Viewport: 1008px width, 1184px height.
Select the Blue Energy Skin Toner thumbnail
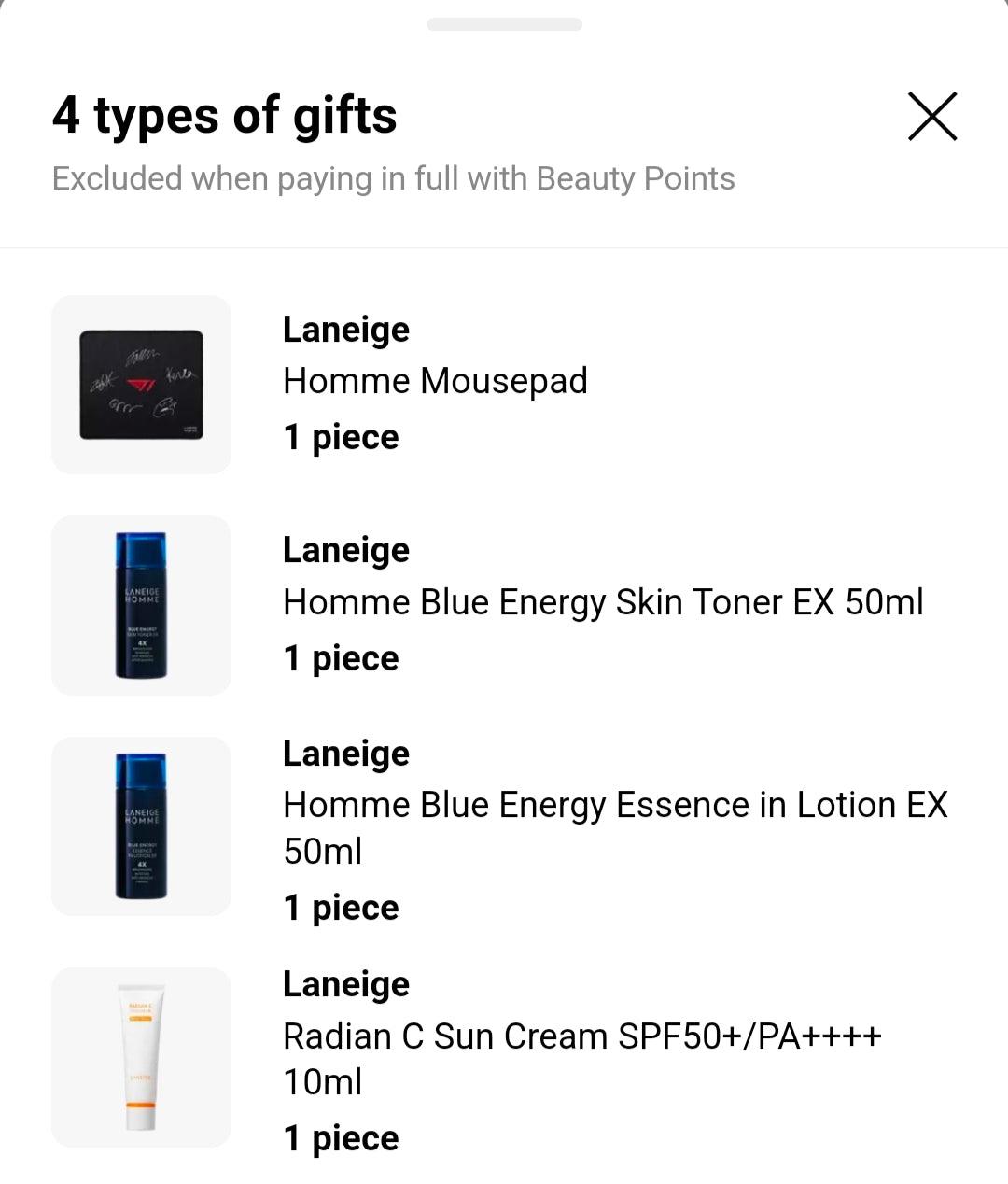point(141,605)
